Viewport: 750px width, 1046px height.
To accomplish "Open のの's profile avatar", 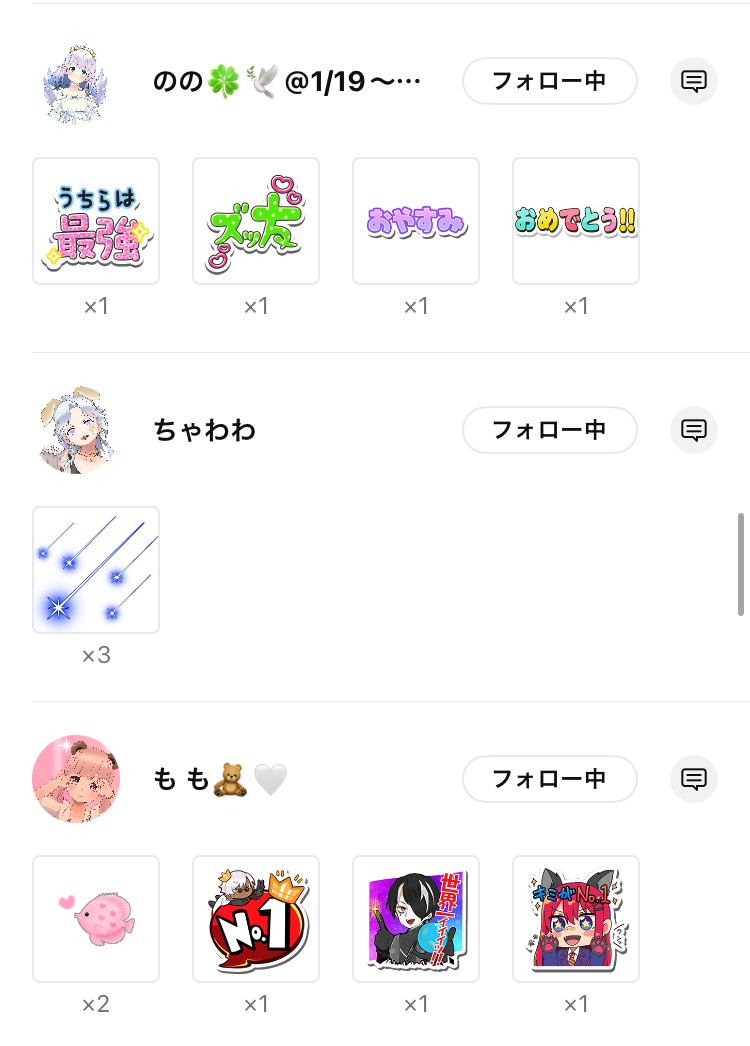I will pyautogui.click(x=76, y=81).
